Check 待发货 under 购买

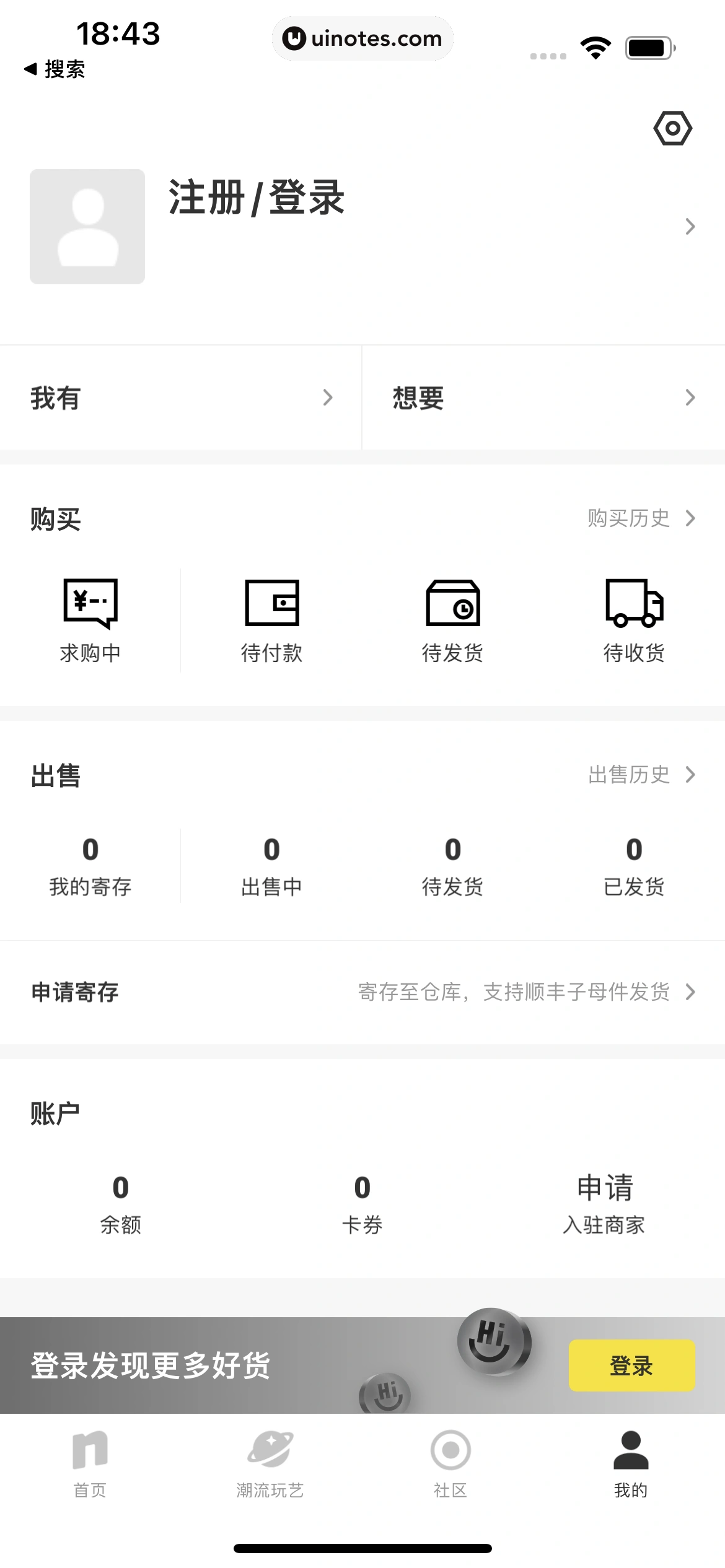tap(452, 621)
